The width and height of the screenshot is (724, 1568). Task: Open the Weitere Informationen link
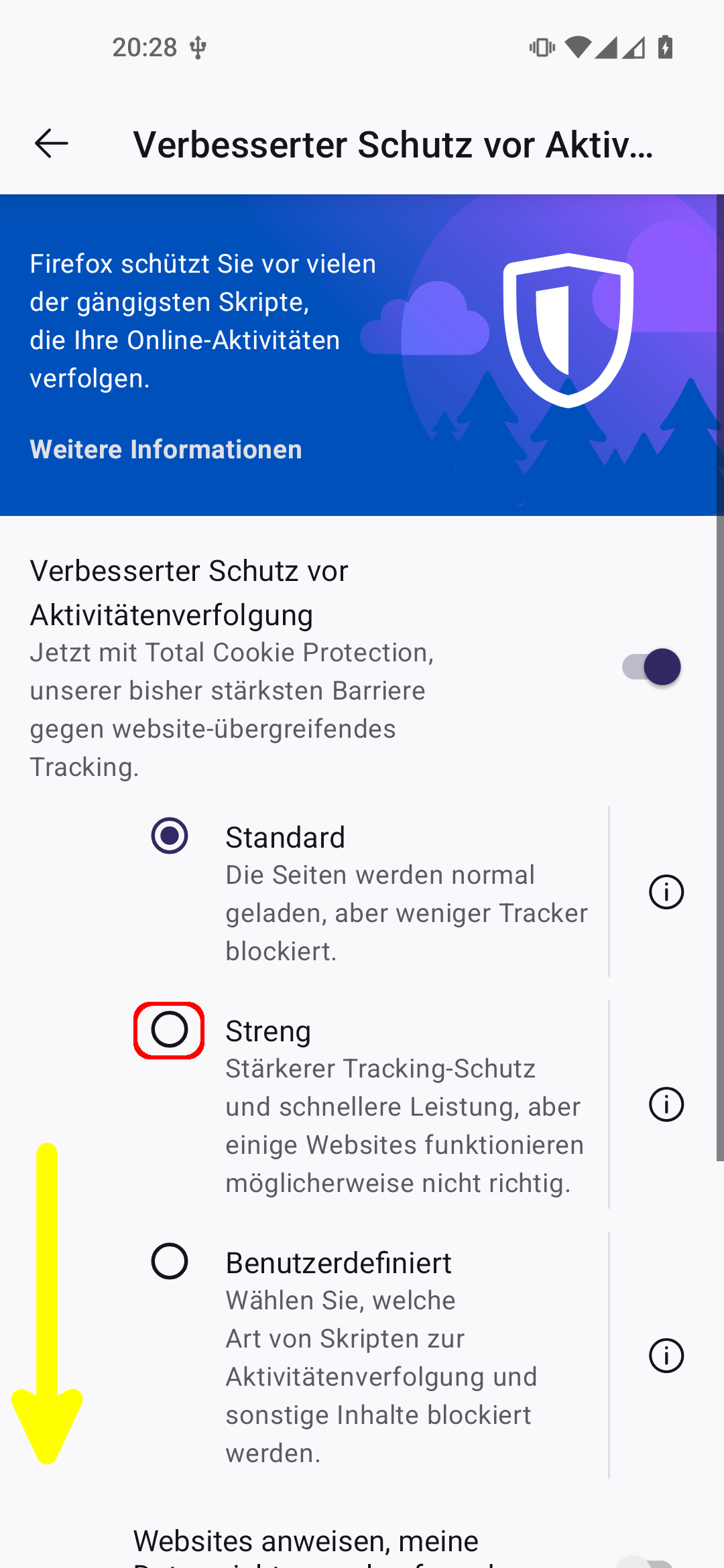coord(166,449)
